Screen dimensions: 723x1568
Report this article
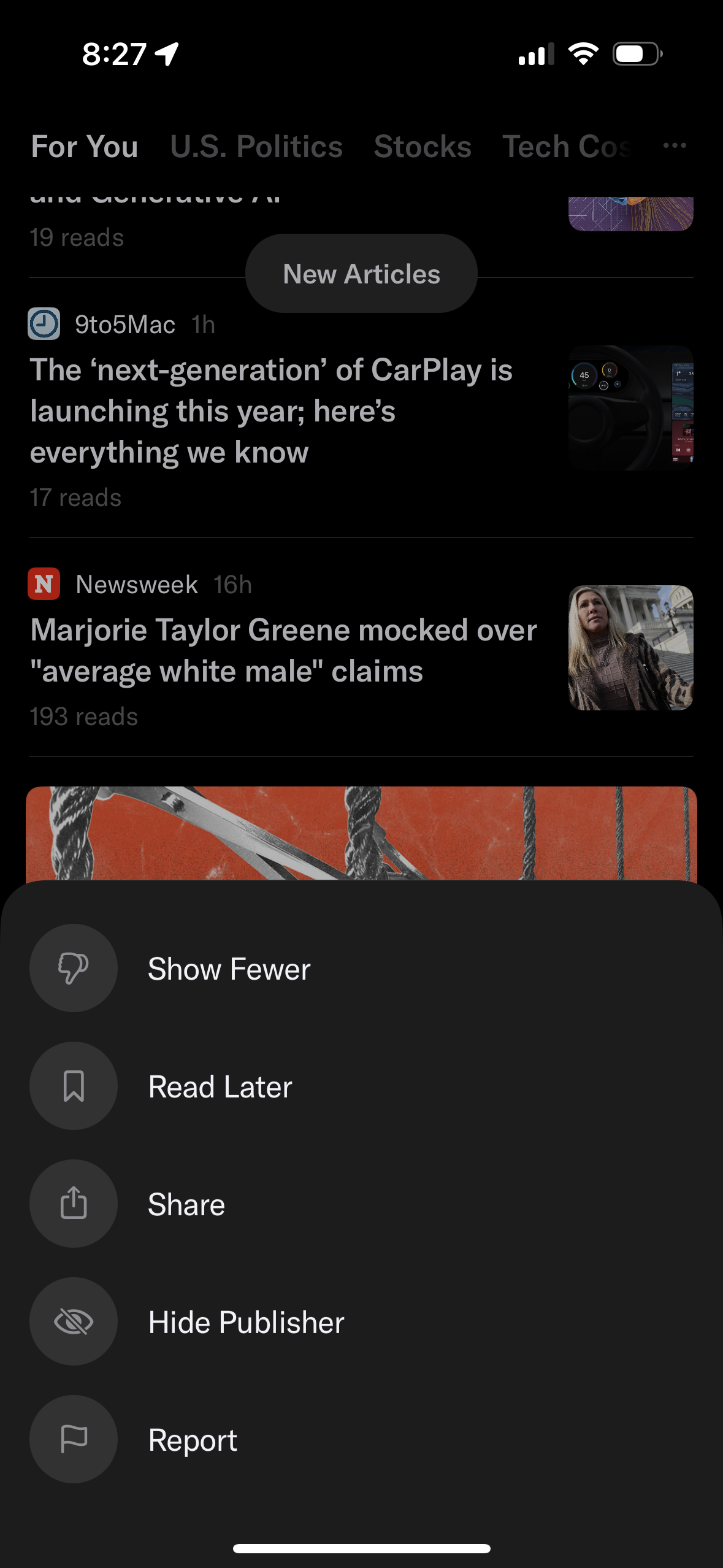(x=193, y=1440)
